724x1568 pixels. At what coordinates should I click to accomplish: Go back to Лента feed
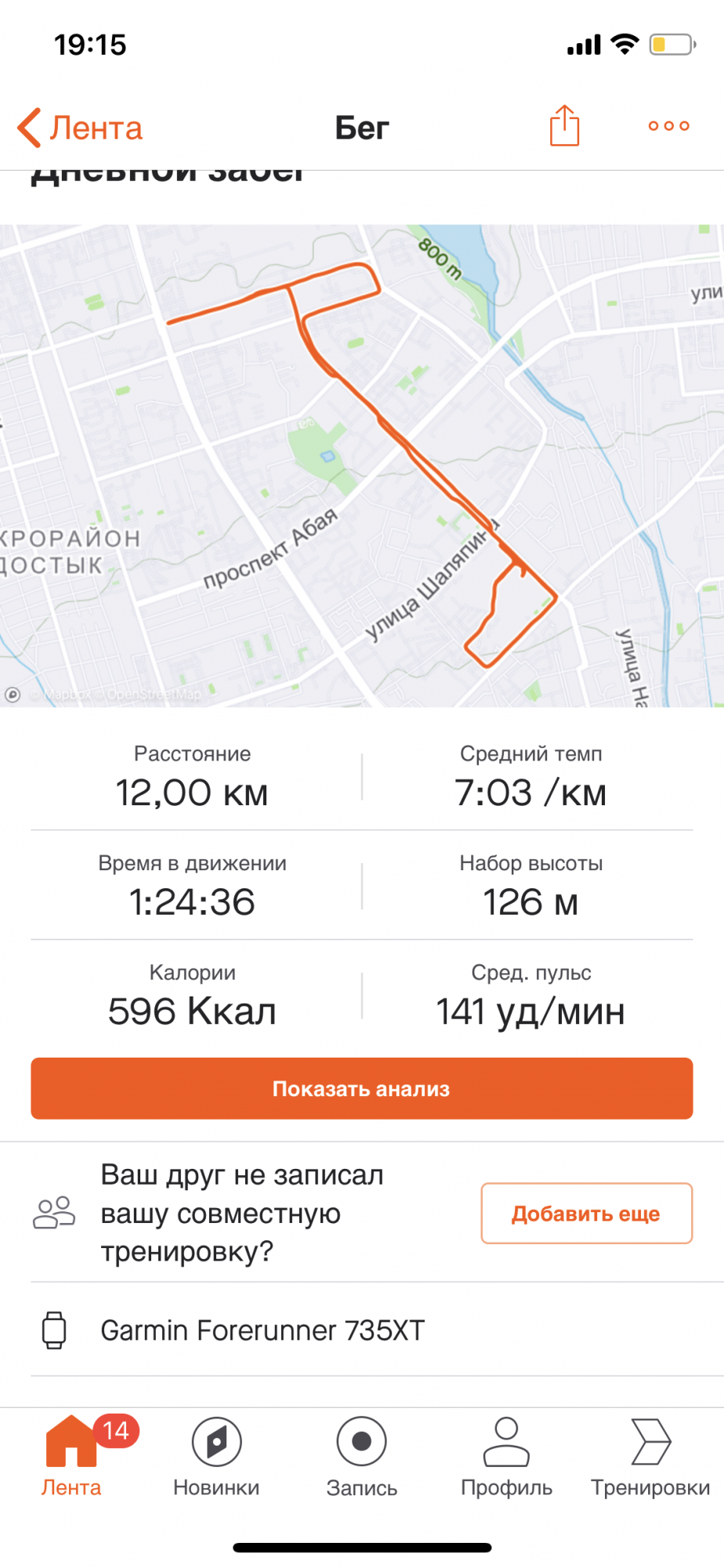click(x=81, y=128)
